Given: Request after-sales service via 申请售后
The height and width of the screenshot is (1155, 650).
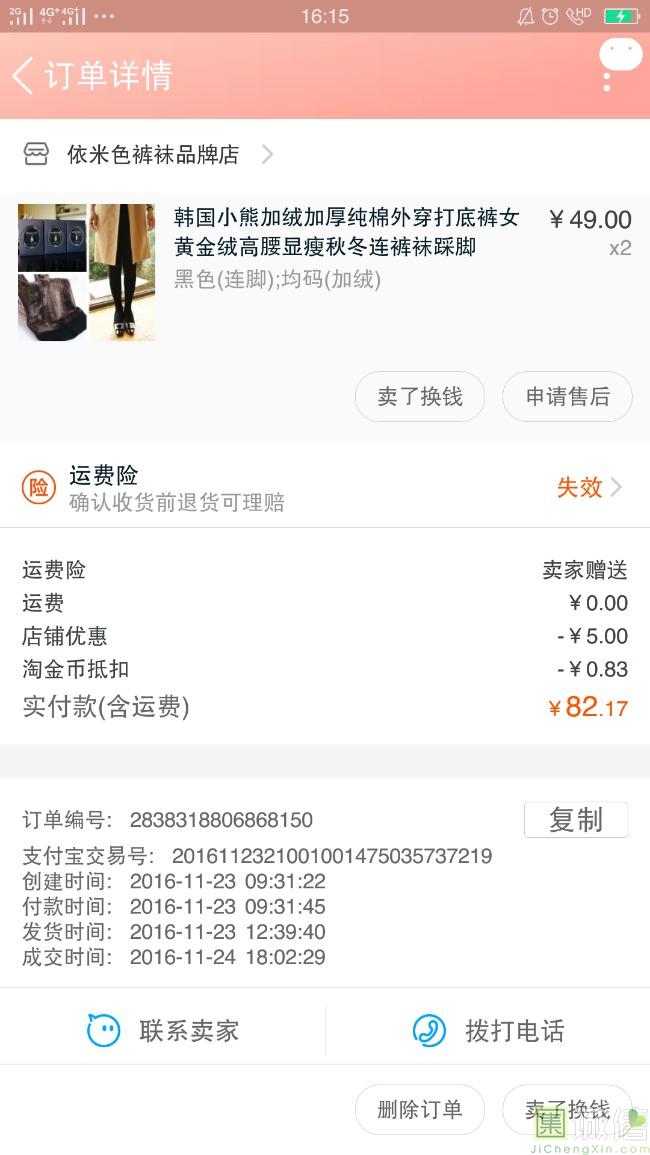Looking at the screenshot, I should point(567,397).
